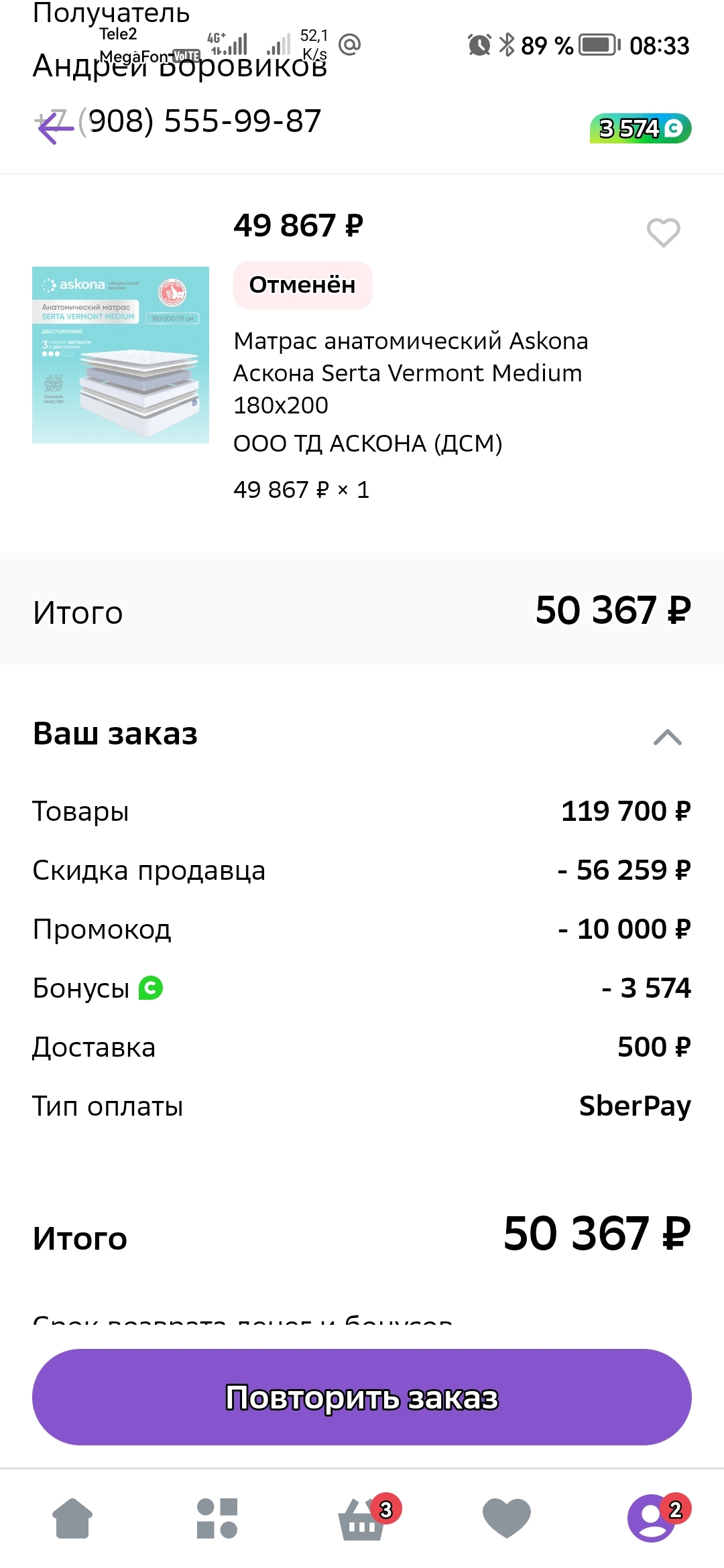Open the Askona mattress product image
724x1568 pixels.
(x=121, y=355)
